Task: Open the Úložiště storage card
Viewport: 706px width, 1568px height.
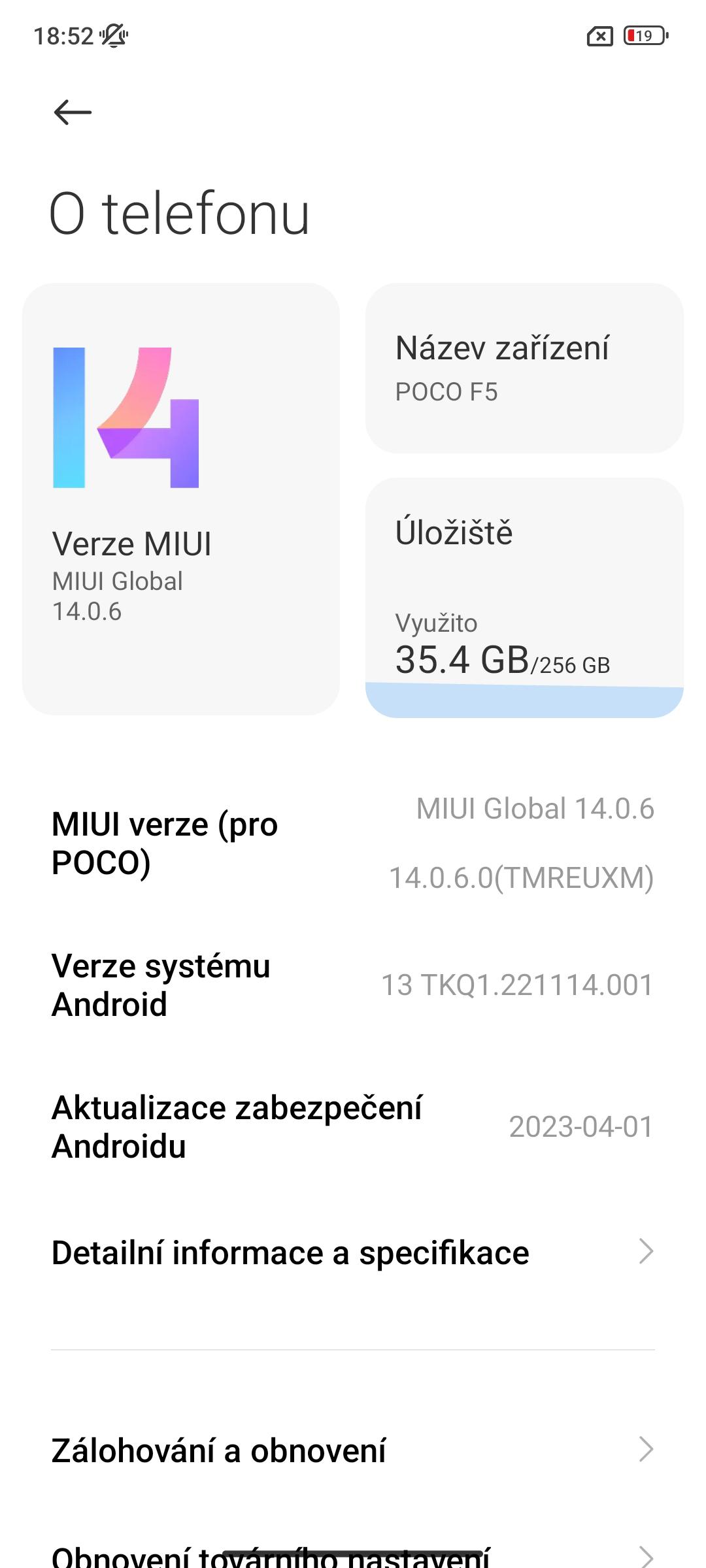Action: pos(524,598)
